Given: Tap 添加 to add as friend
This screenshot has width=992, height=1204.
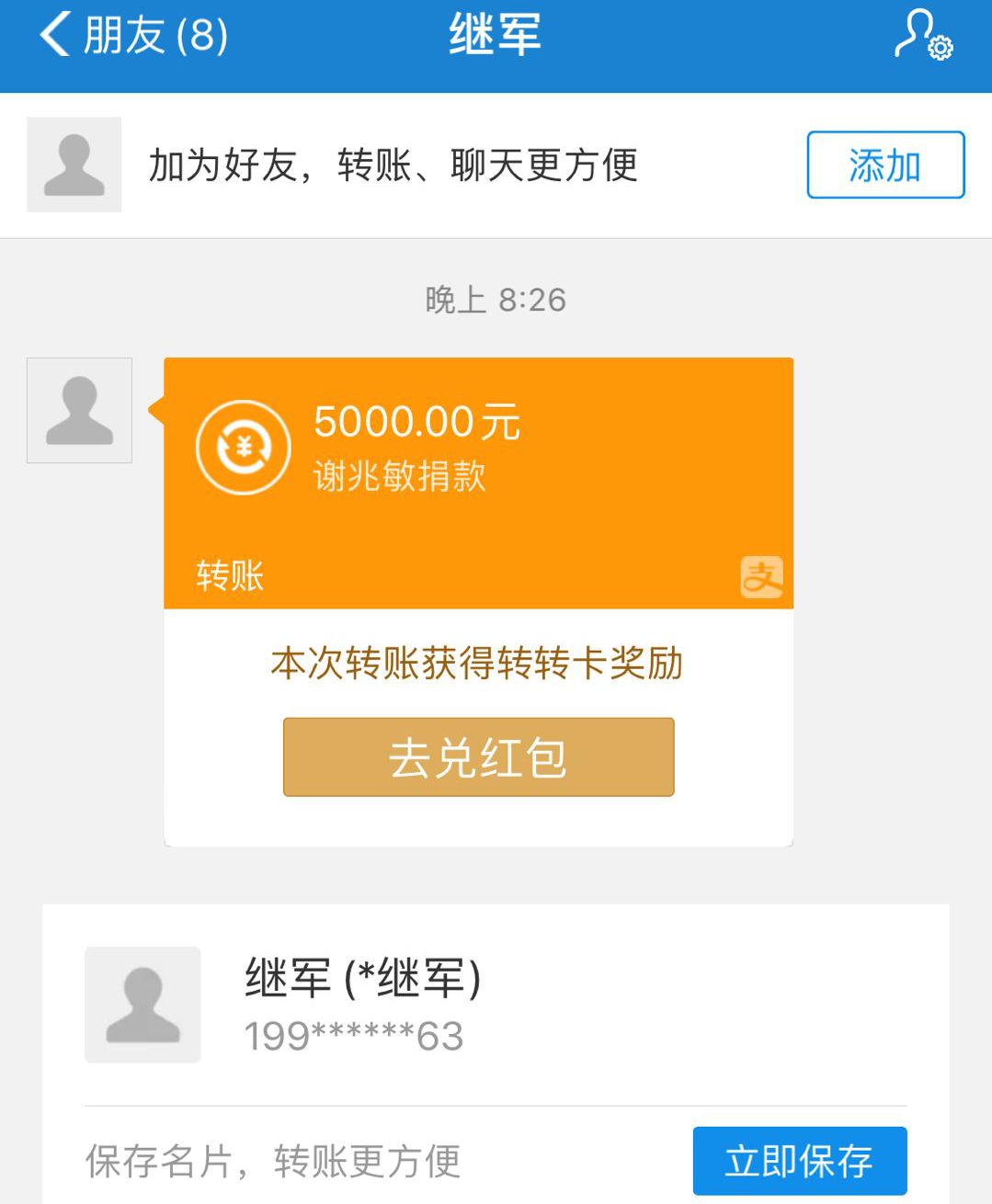Looking at the screenshot, I should coord(884,165).
